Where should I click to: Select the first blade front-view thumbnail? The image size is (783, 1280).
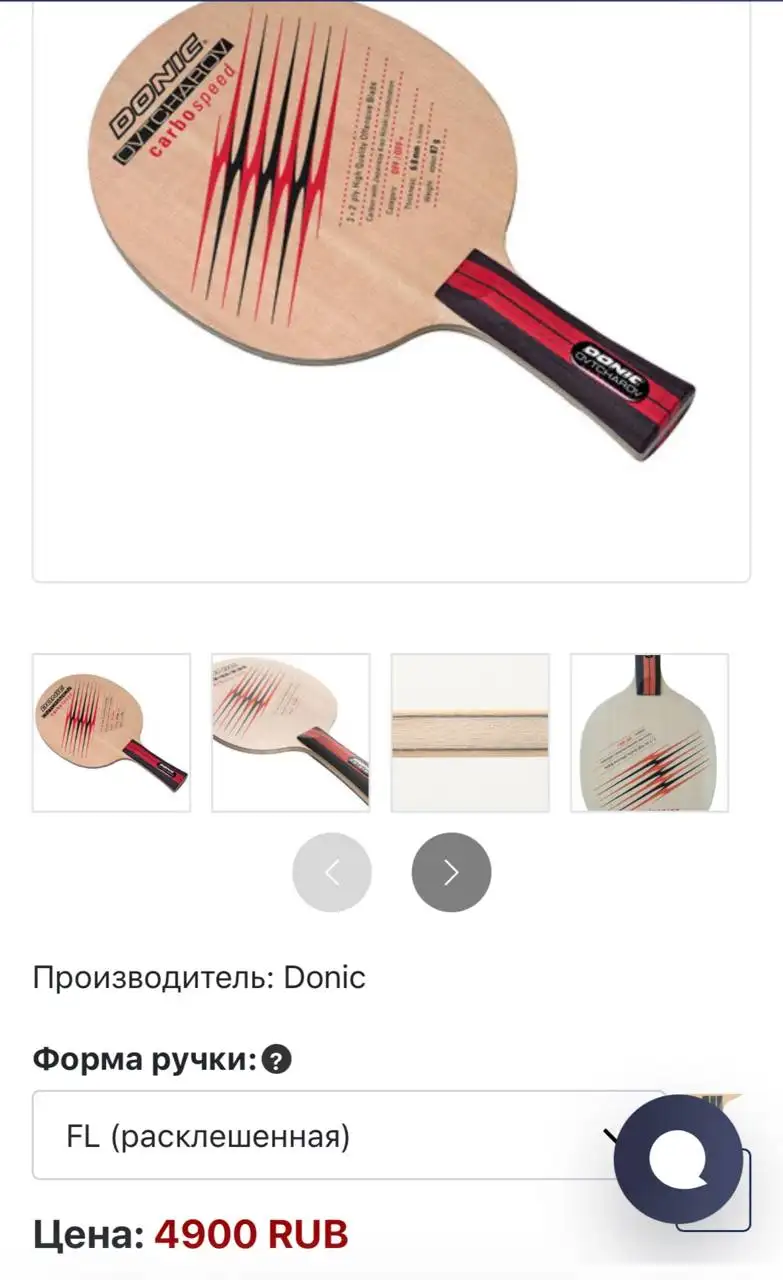111,732
